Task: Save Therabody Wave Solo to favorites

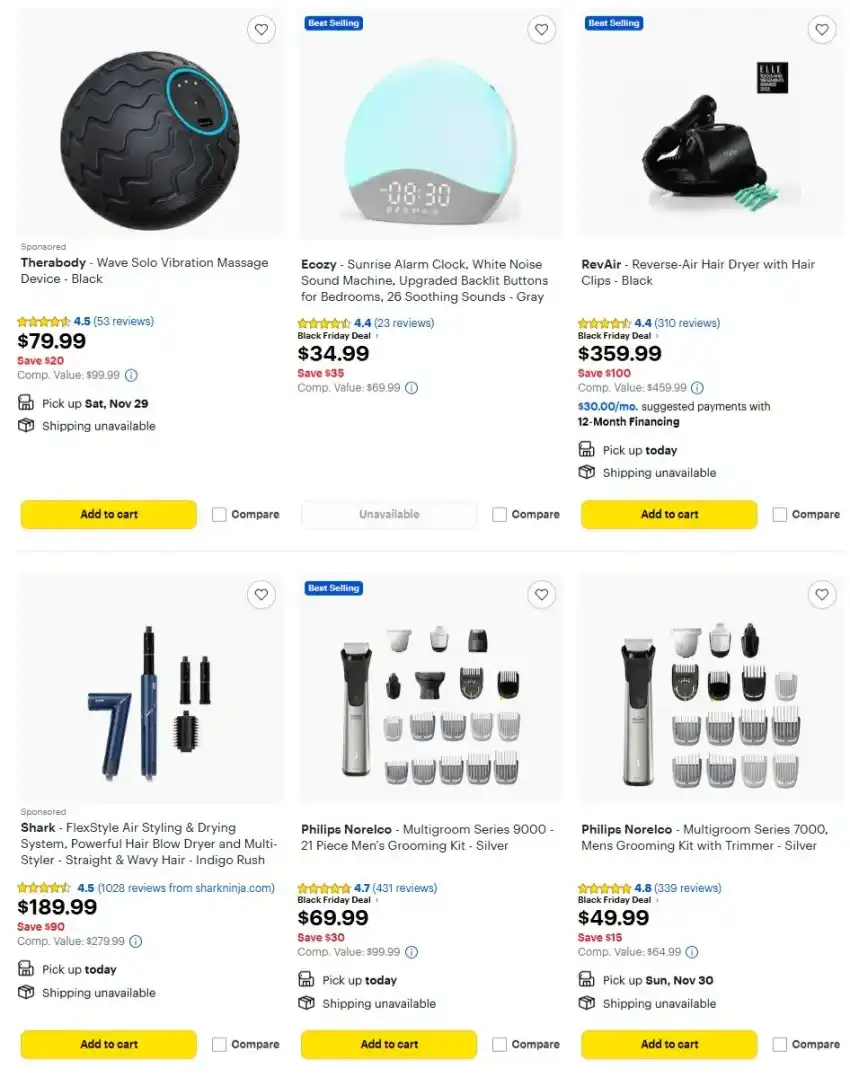Action: 261,30
